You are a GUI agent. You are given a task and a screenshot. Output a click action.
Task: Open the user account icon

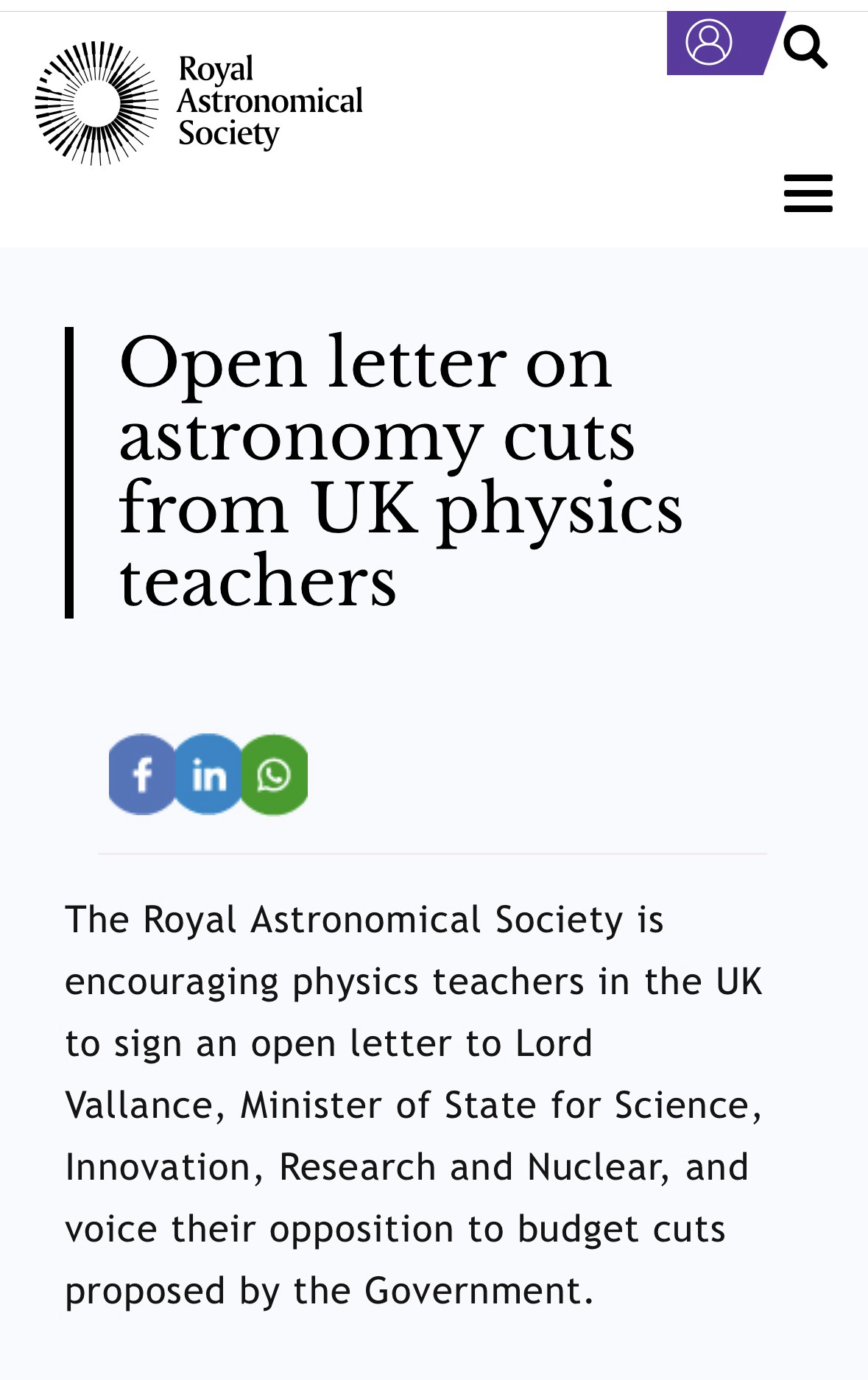click(708, 43)
